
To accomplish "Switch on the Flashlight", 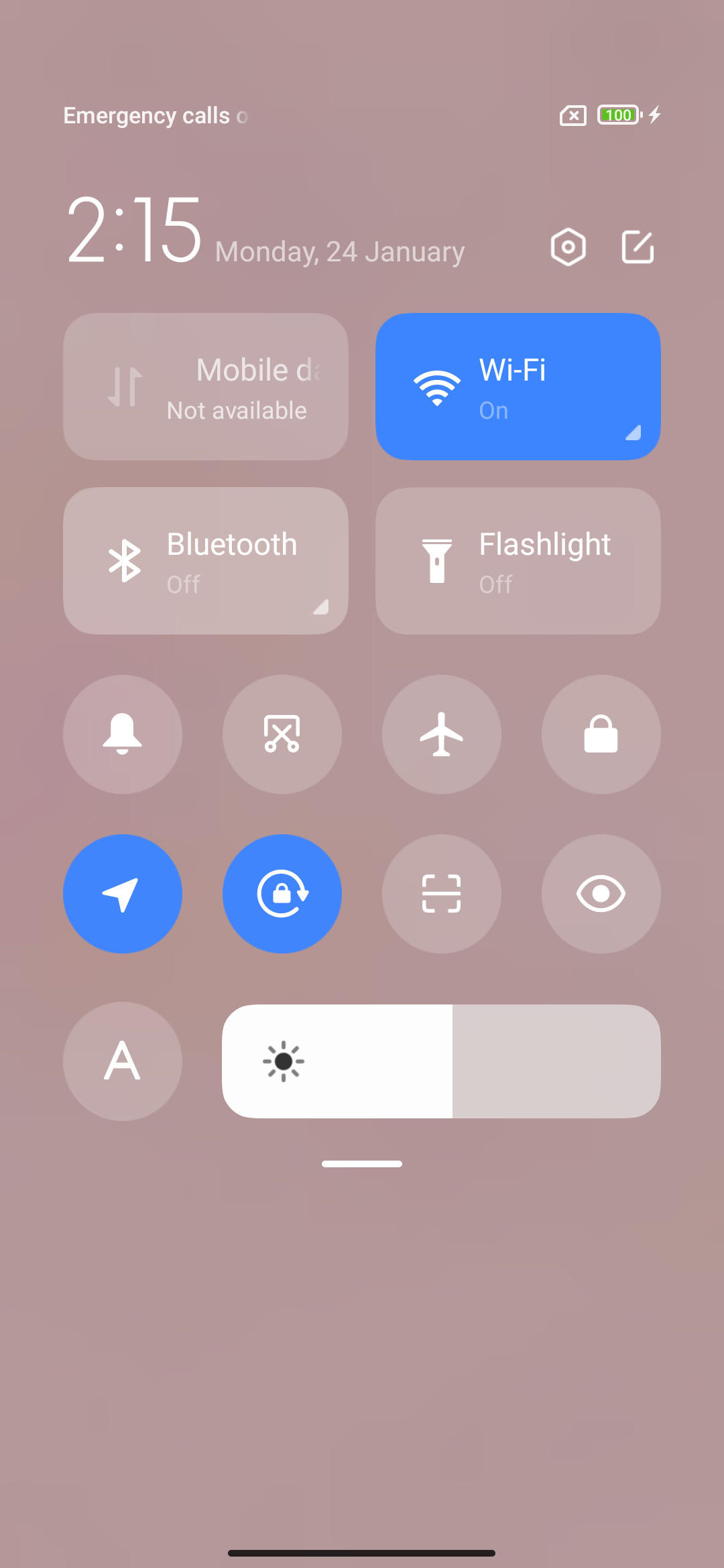I will click(x=518, y=561).
